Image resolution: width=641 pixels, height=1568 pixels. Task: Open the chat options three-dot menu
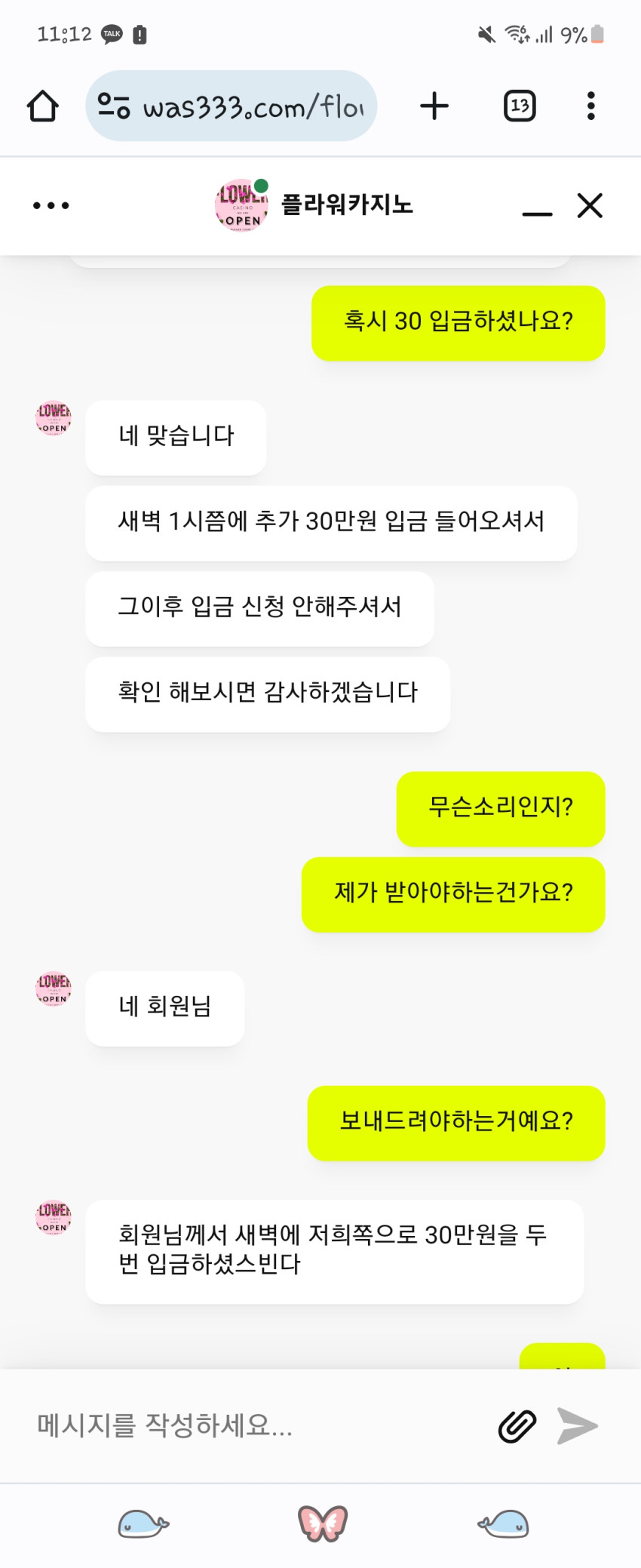click(51, 205)
